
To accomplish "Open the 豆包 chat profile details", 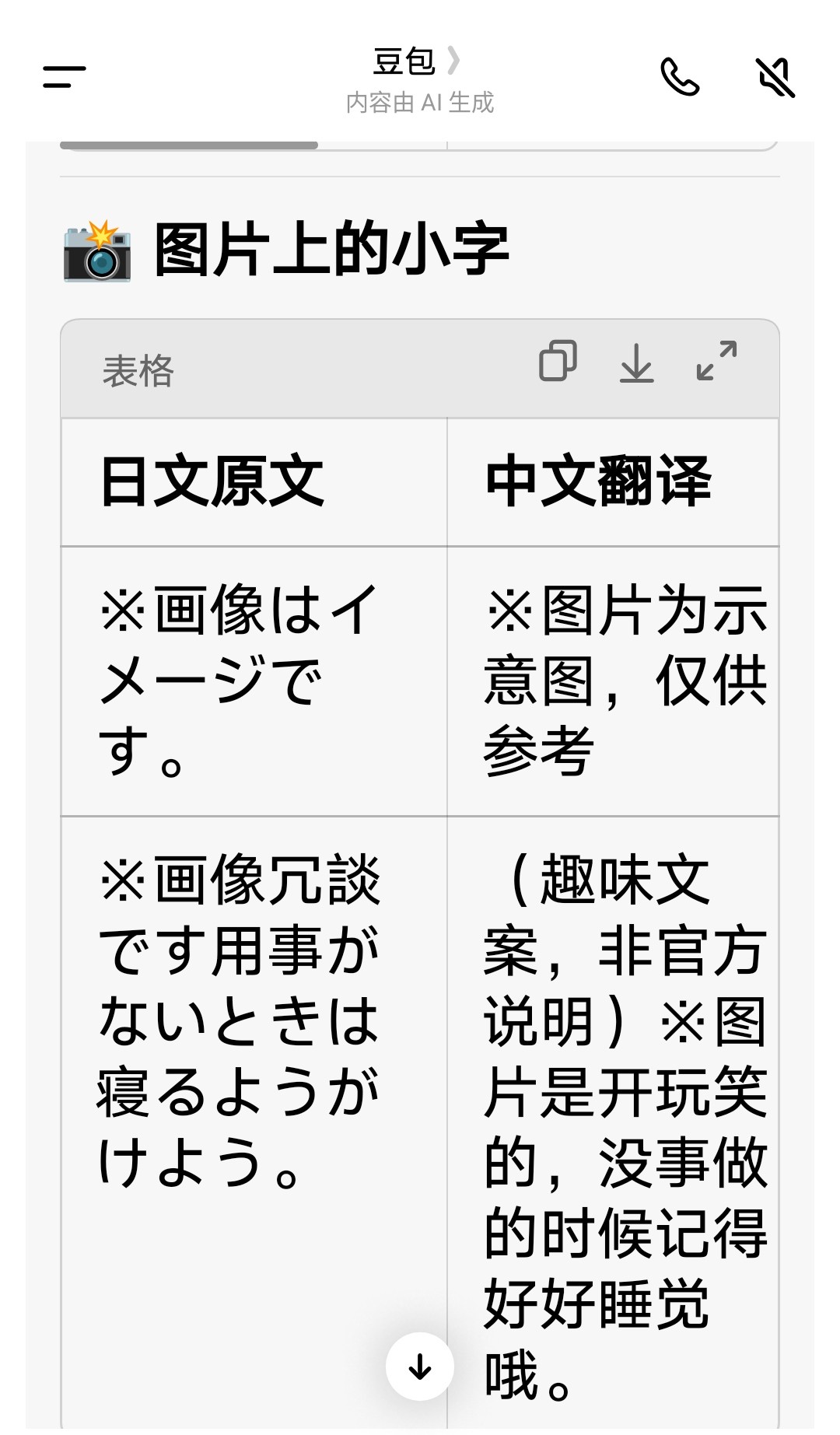I will (417, 62).
